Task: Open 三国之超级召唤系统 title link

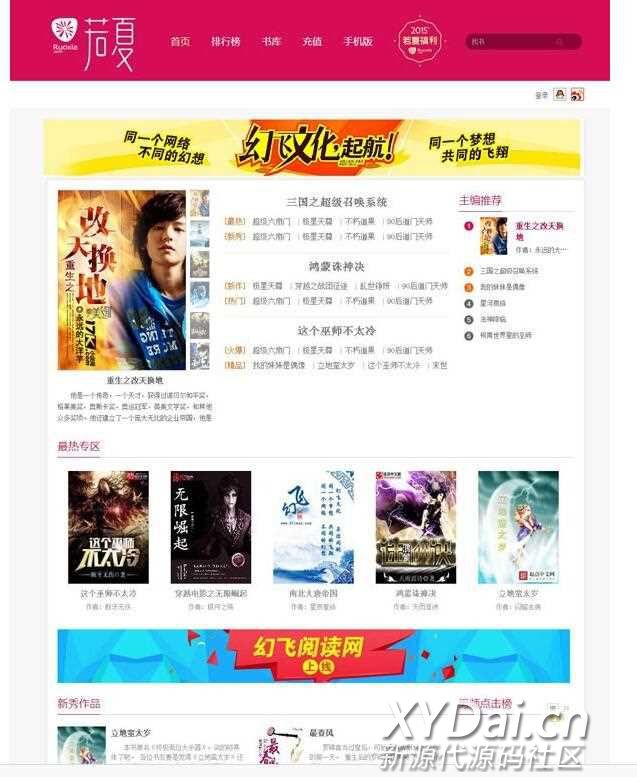Action: (337, 202)
